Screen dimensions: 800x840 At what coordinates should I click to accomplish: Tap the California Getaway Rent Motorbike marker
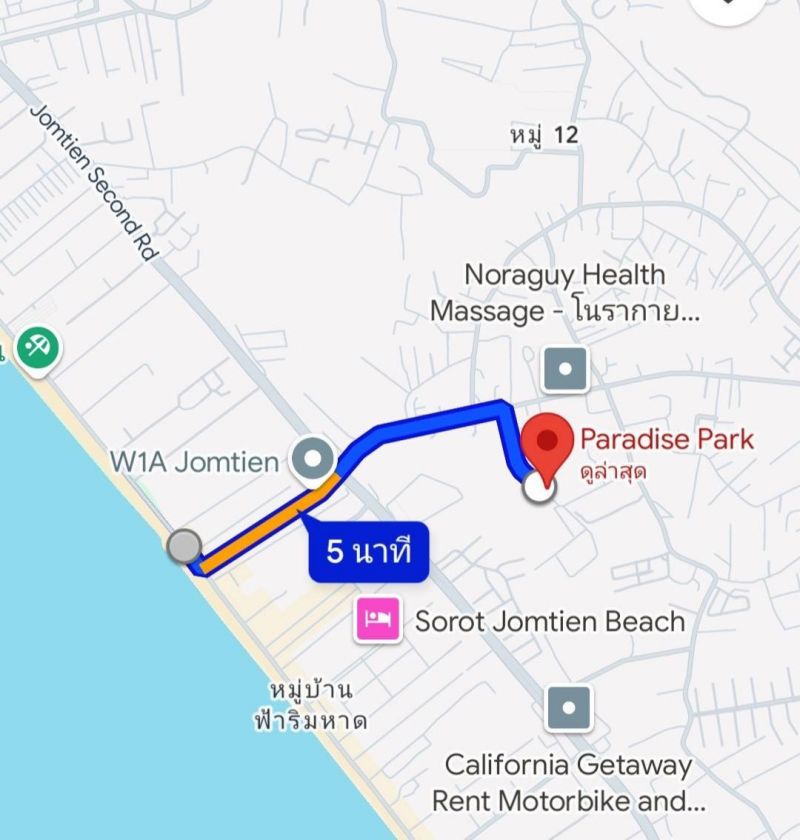click(569, 710)
